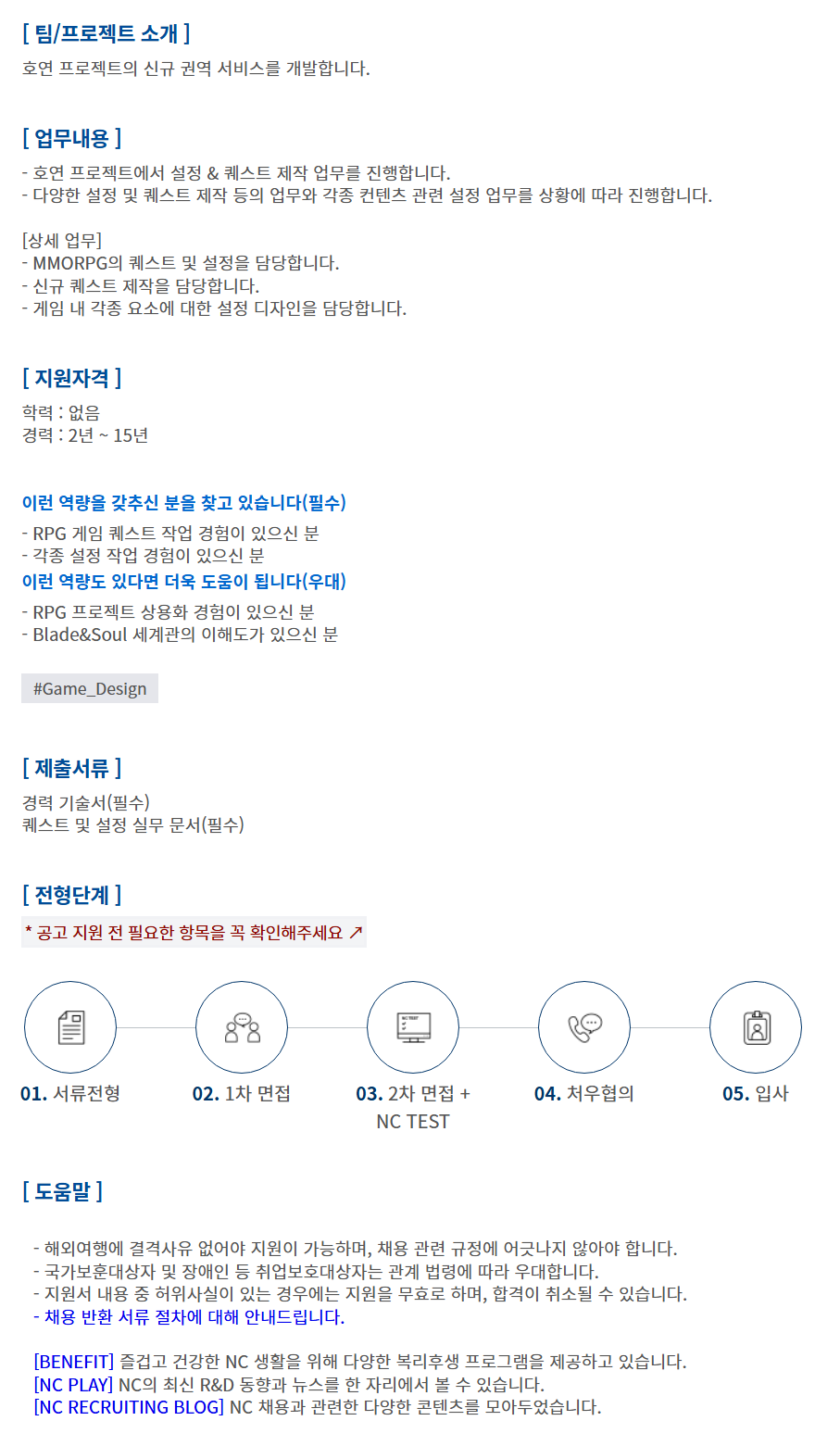Open the 채용 반환 서류 절차 notice link

[189, 1316]
